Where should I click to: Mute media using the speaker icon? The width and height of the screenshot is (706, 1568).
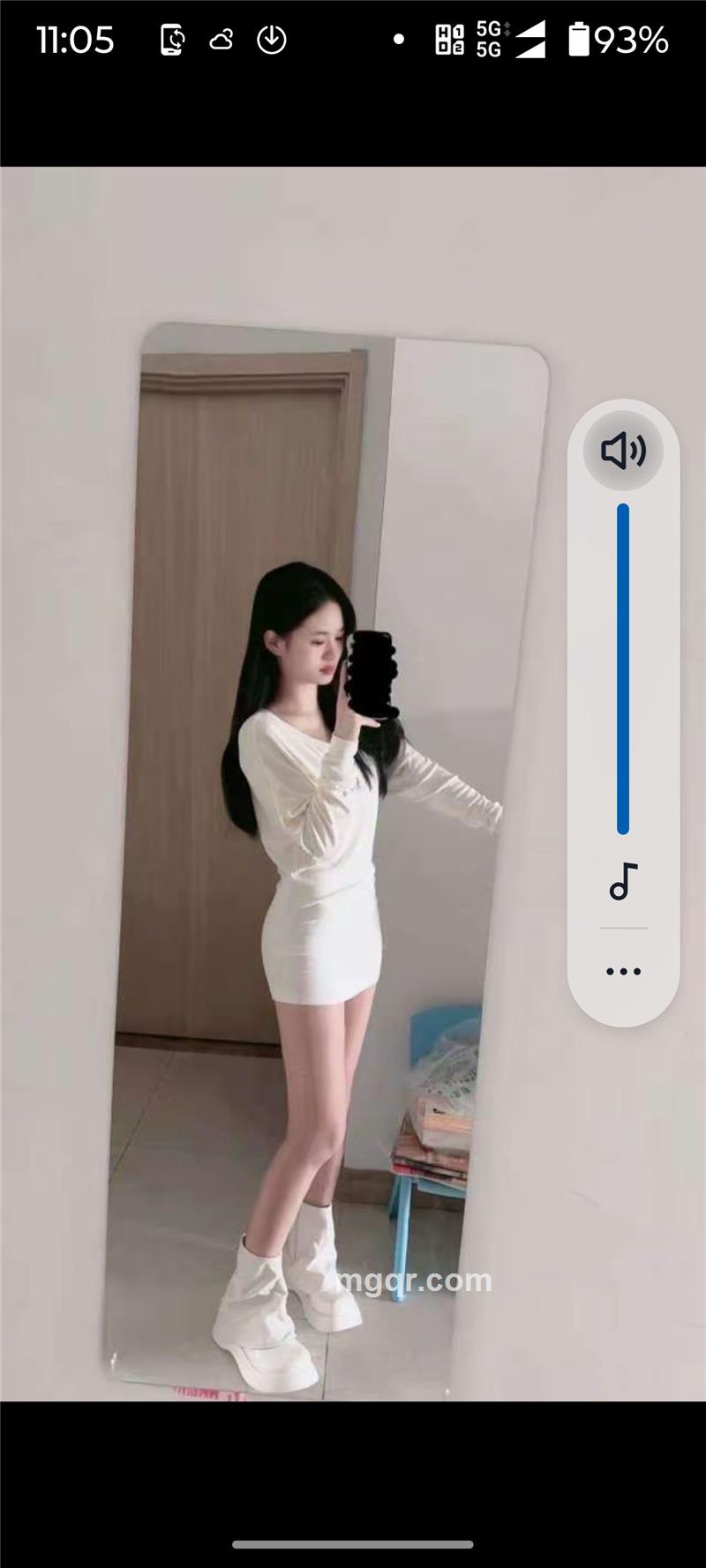pyautogui.click(x=623, y=451)
